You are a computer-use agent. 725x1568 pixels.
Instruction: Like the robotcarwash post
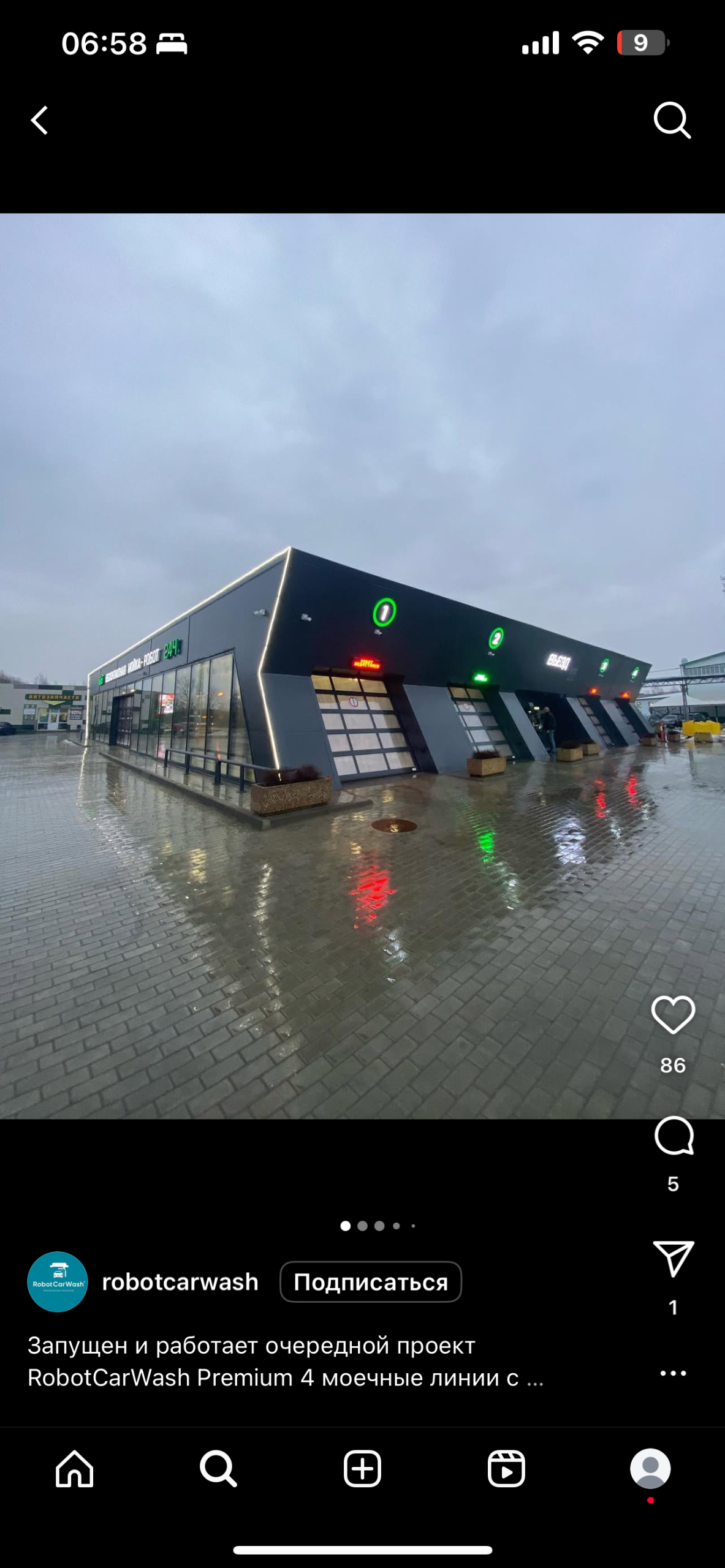click(672, 1015)
